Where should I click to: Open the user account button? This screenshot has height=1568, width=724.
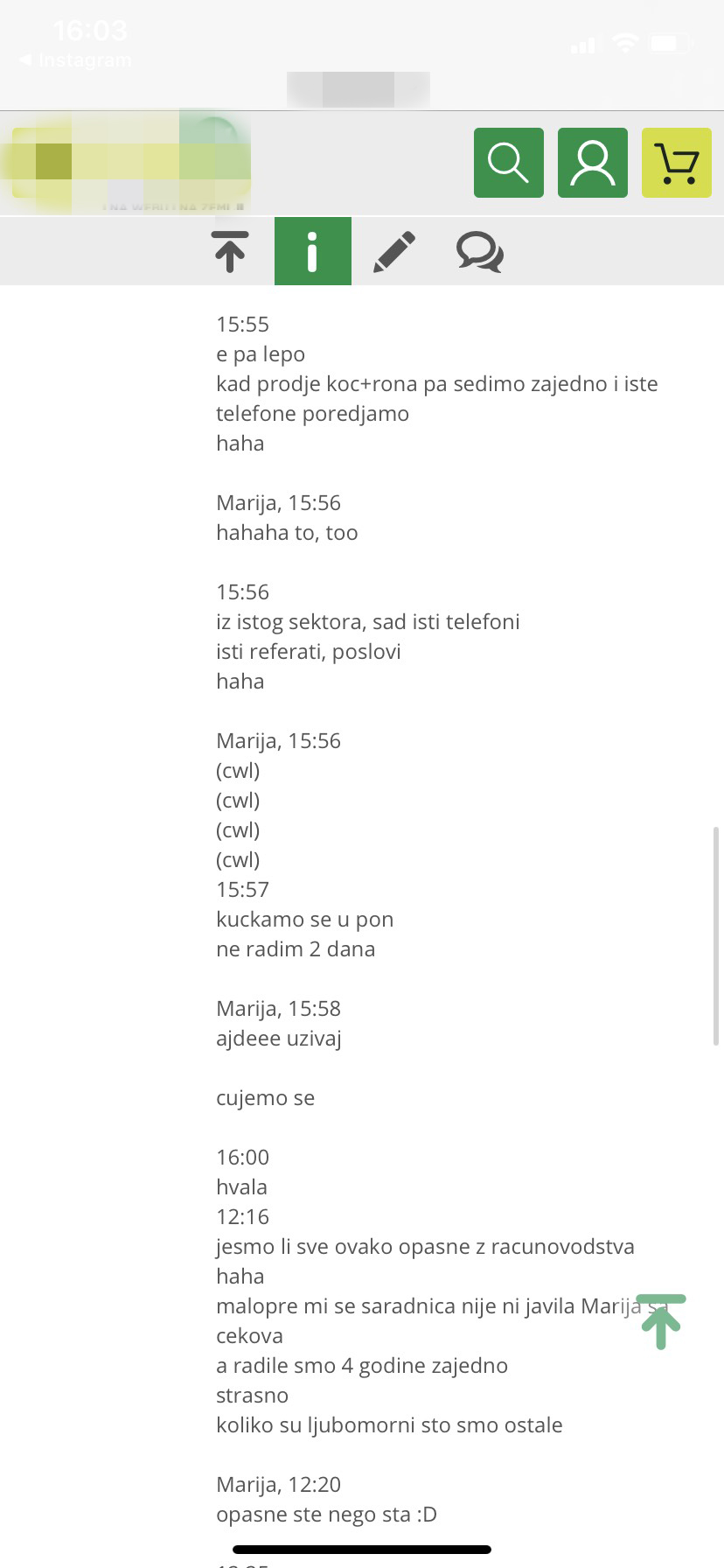pyautogui.click(x=592, y=163)
